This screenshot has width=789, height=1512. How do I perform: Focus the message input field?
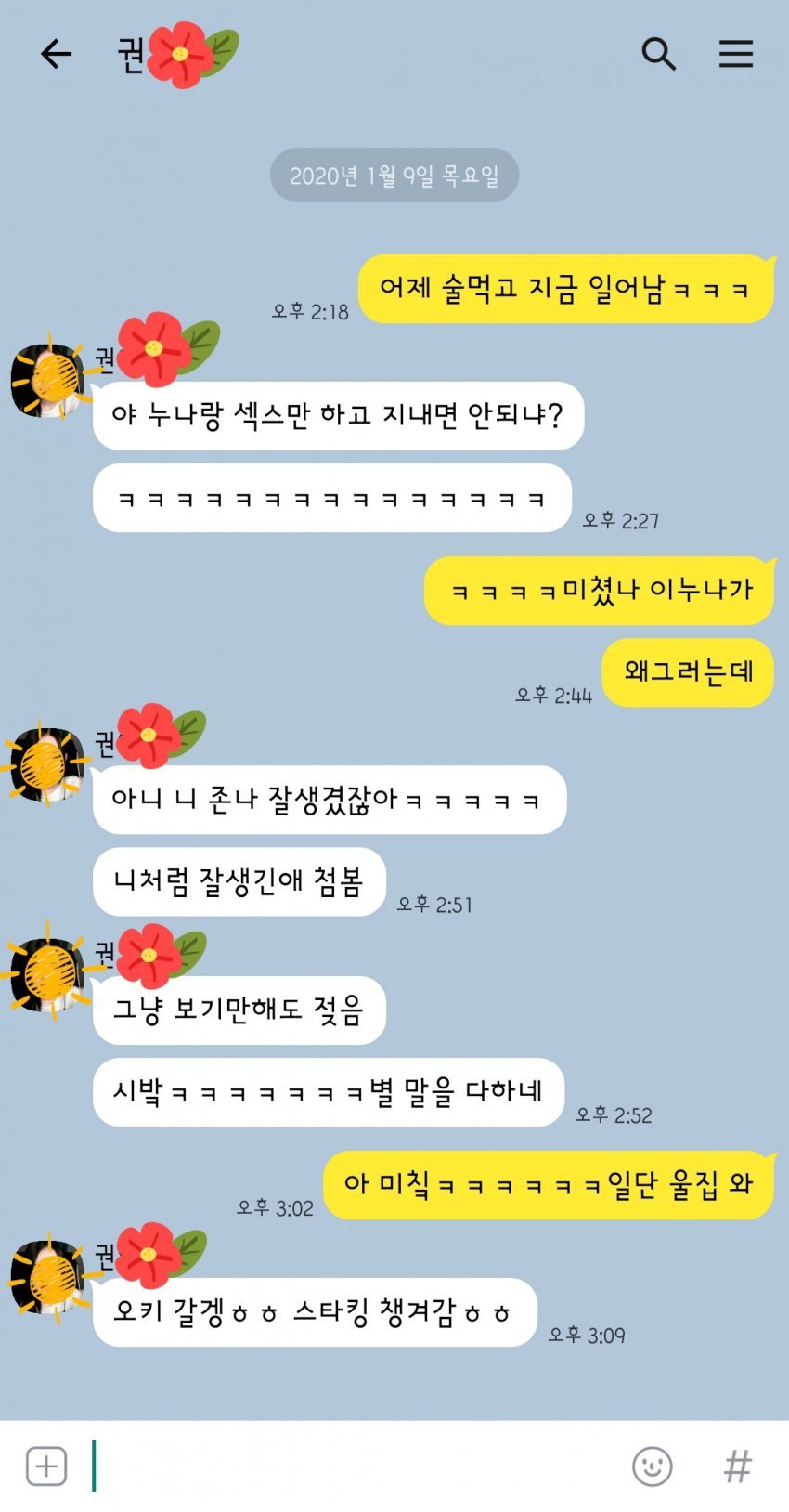coord(353,1466)
